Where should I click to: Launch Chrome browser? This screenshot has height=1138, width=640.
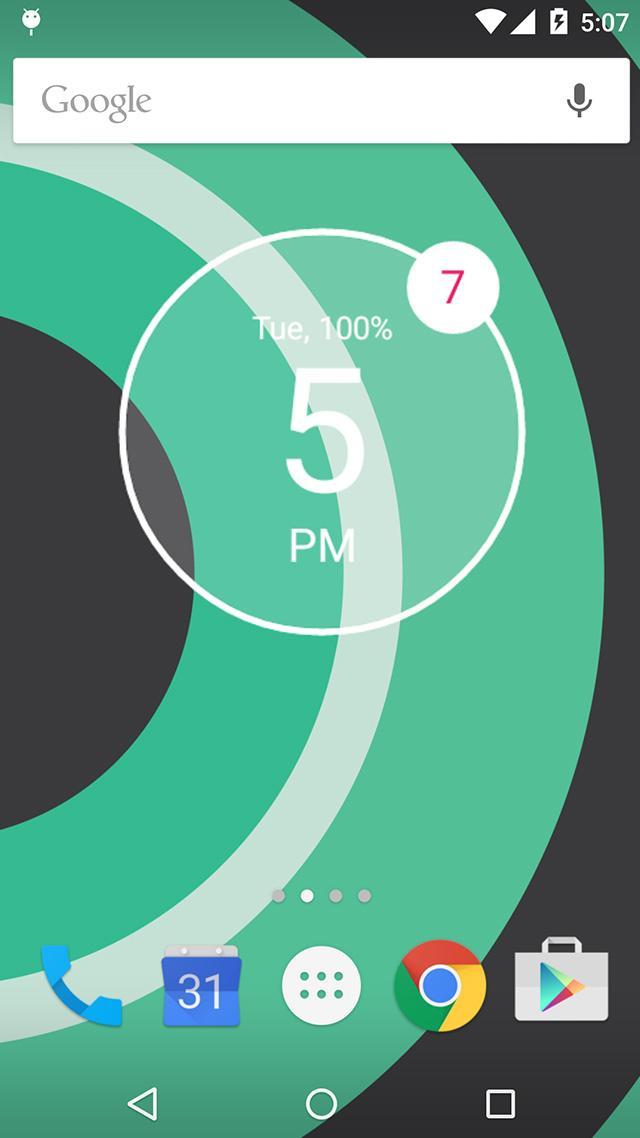[x=440, y=986]
